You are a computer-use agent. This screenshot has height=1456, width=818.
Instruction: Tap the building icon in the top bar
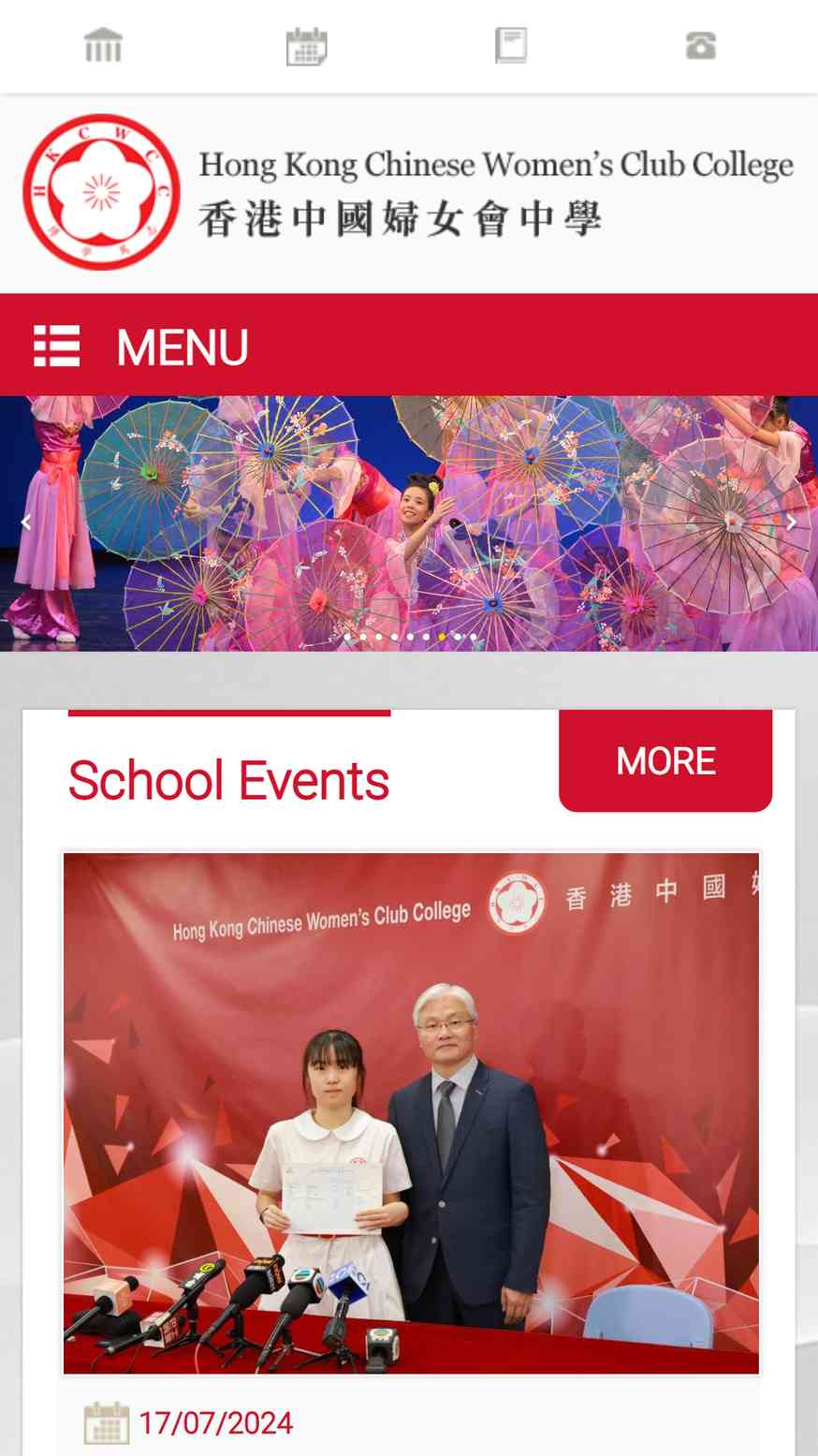103,45
